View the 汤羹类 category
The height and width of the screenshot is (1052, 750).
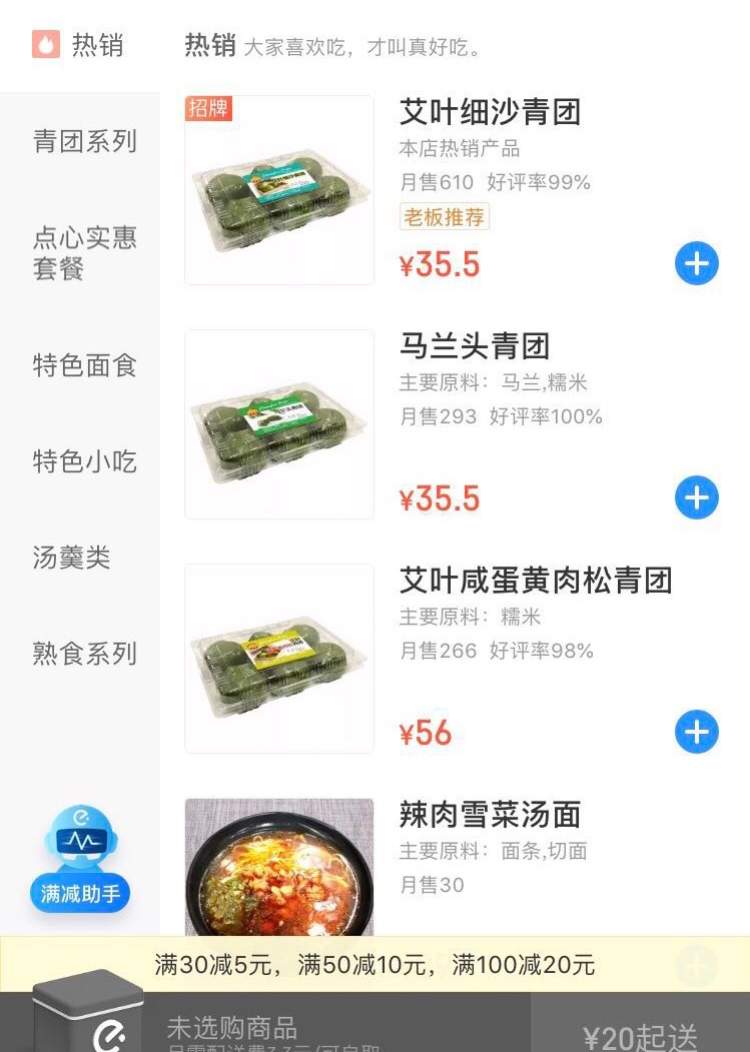[x=72, y=557]
